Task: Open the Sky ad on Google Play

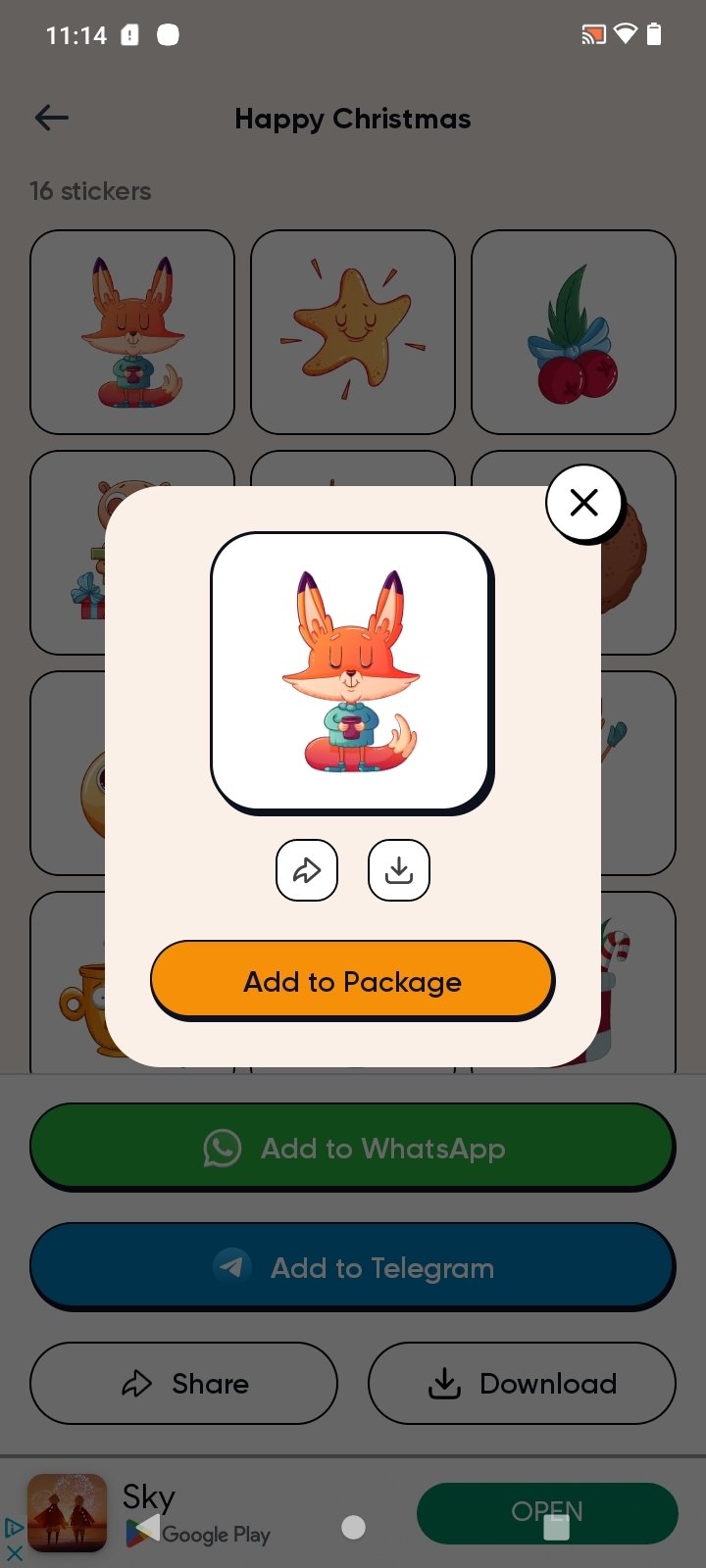Action: point(547,1513)
